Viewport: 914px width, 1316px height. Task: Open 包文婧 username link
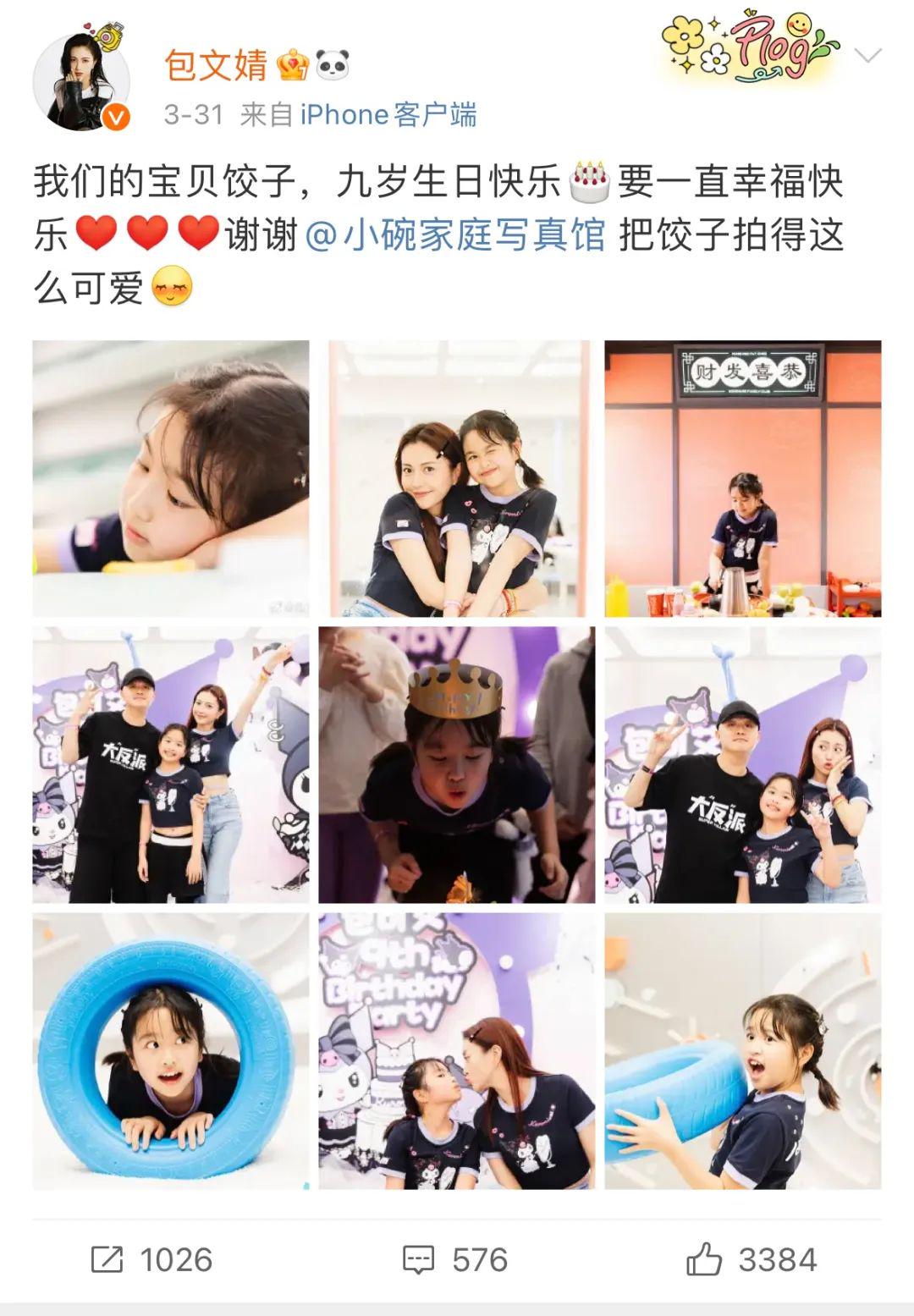(216, 66)
